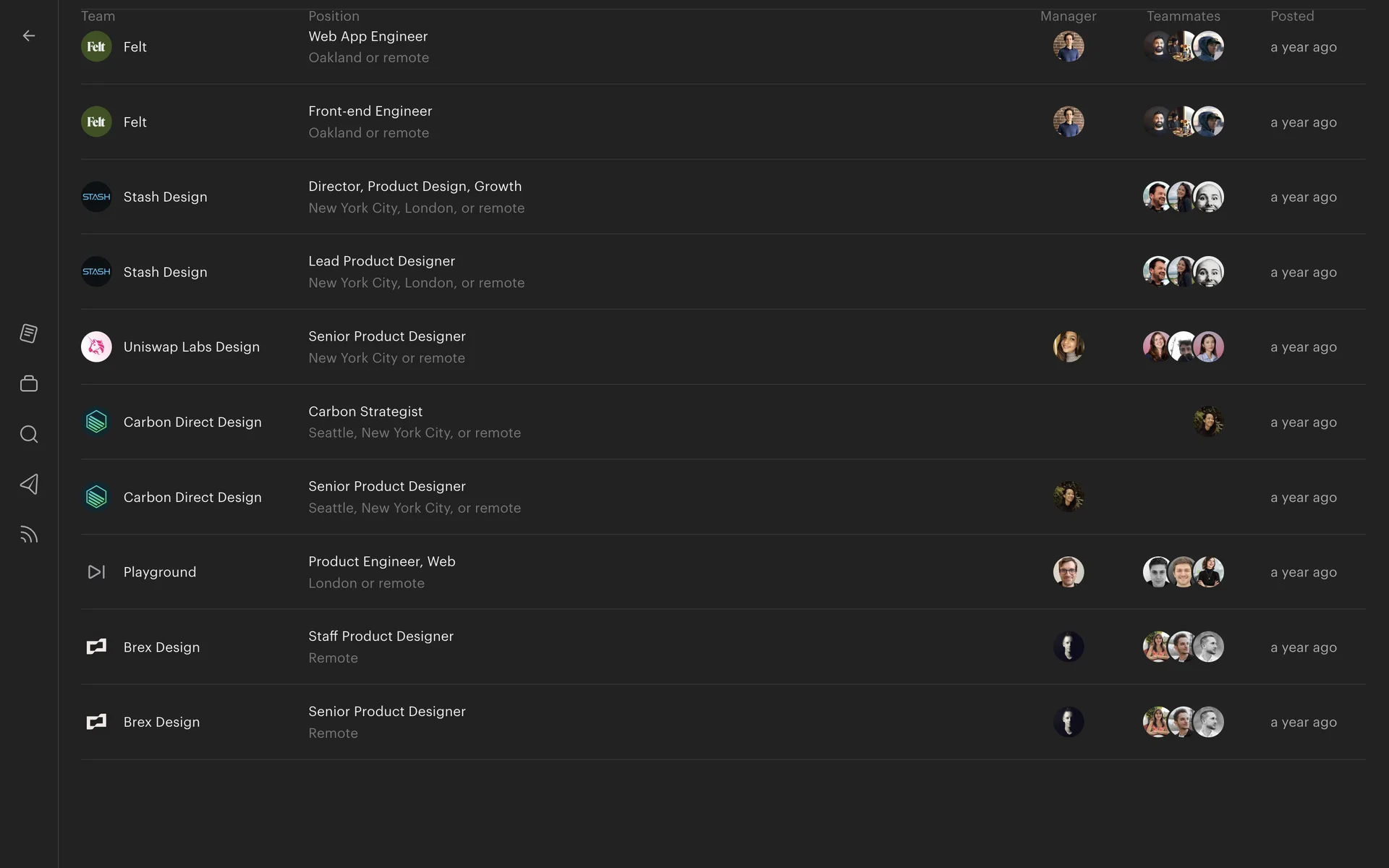
Task: Open Felt Front-end Engineer listing
Action: [x=370, y=111]
